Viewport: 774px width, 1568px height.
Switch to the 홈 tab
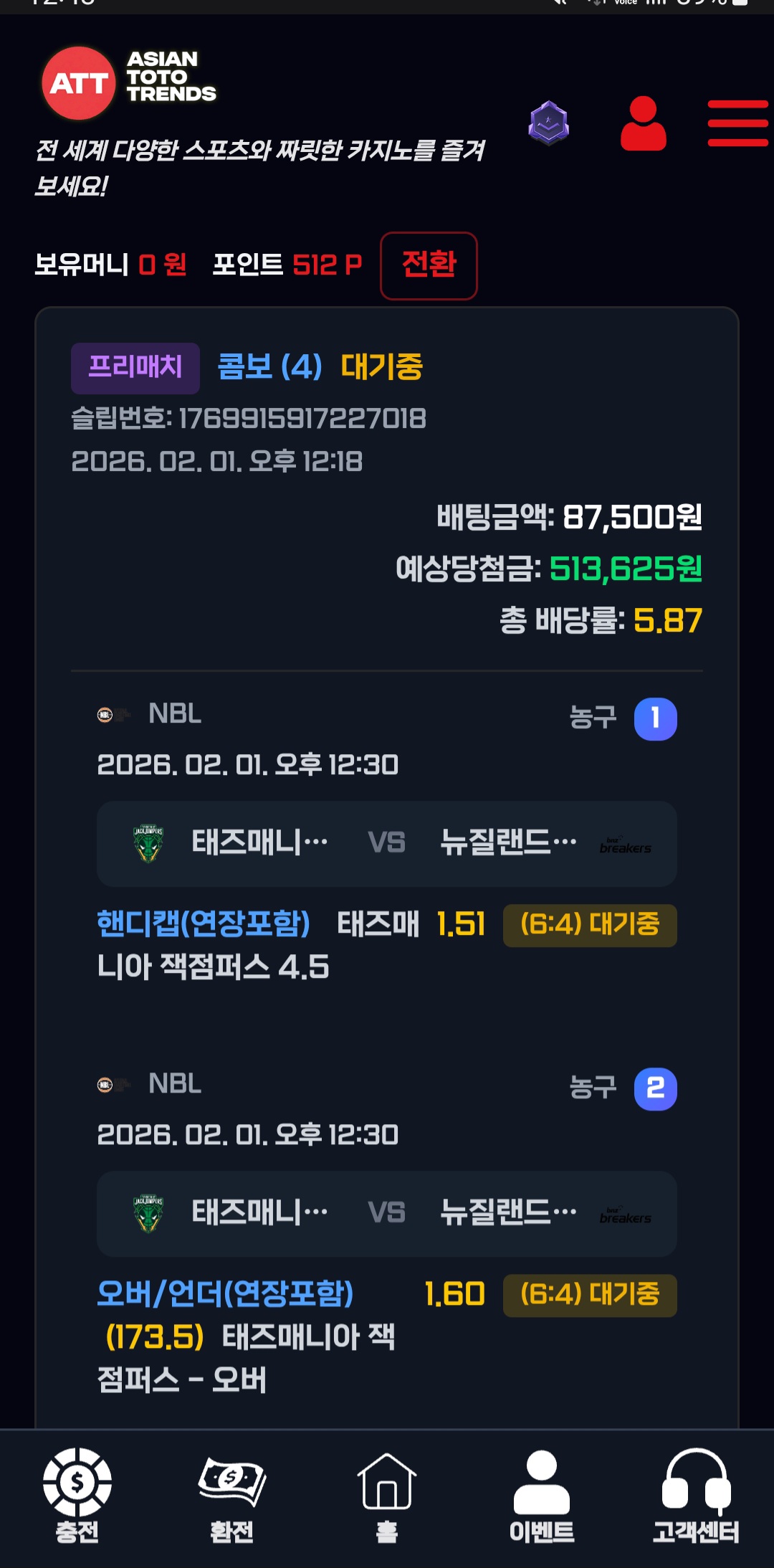(x=387, y=1496)
